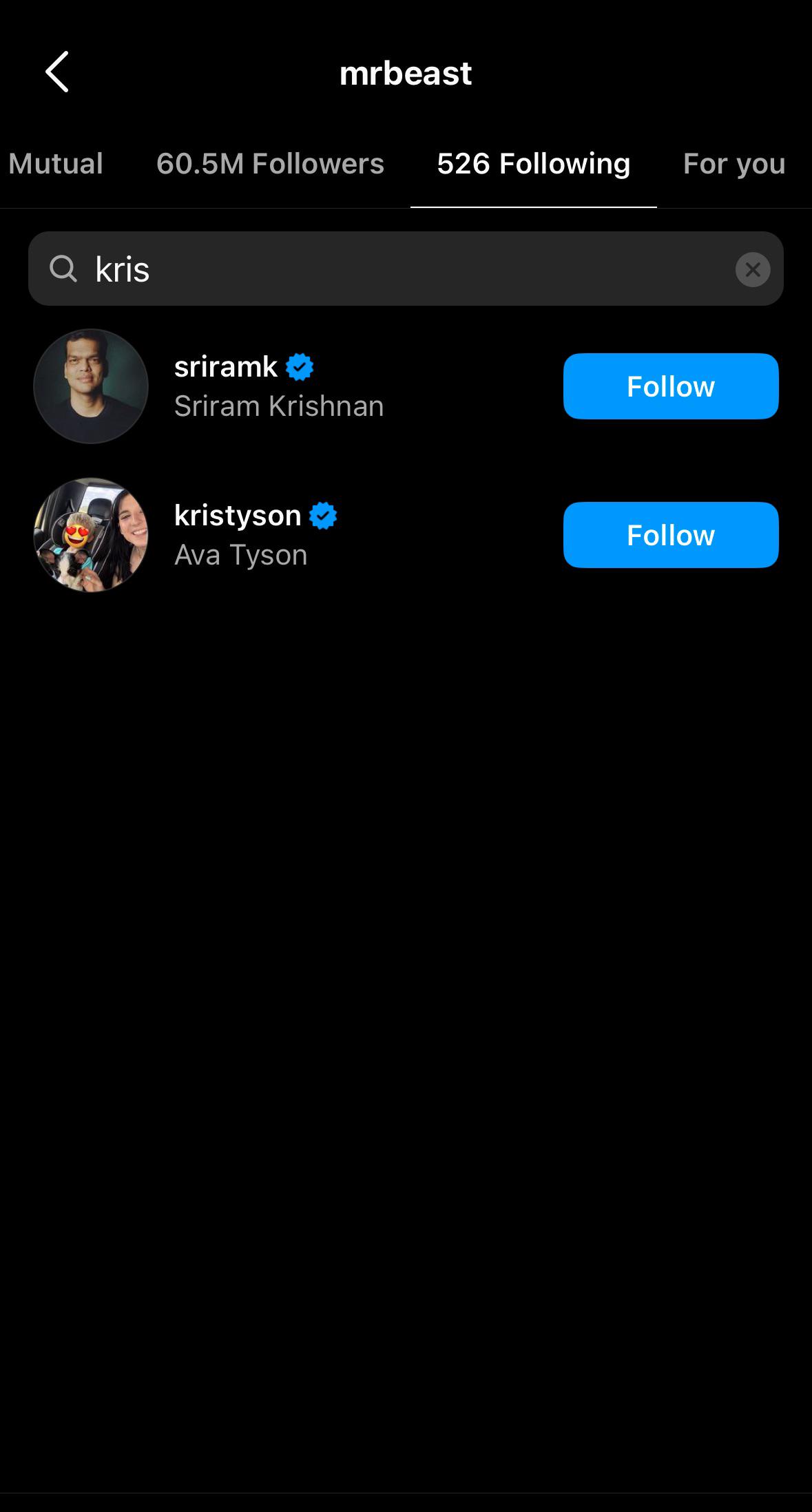Switch to the For you tab
Image resolution: width=812 pixels, height=1512 pixels.
(x=733, y=164)
